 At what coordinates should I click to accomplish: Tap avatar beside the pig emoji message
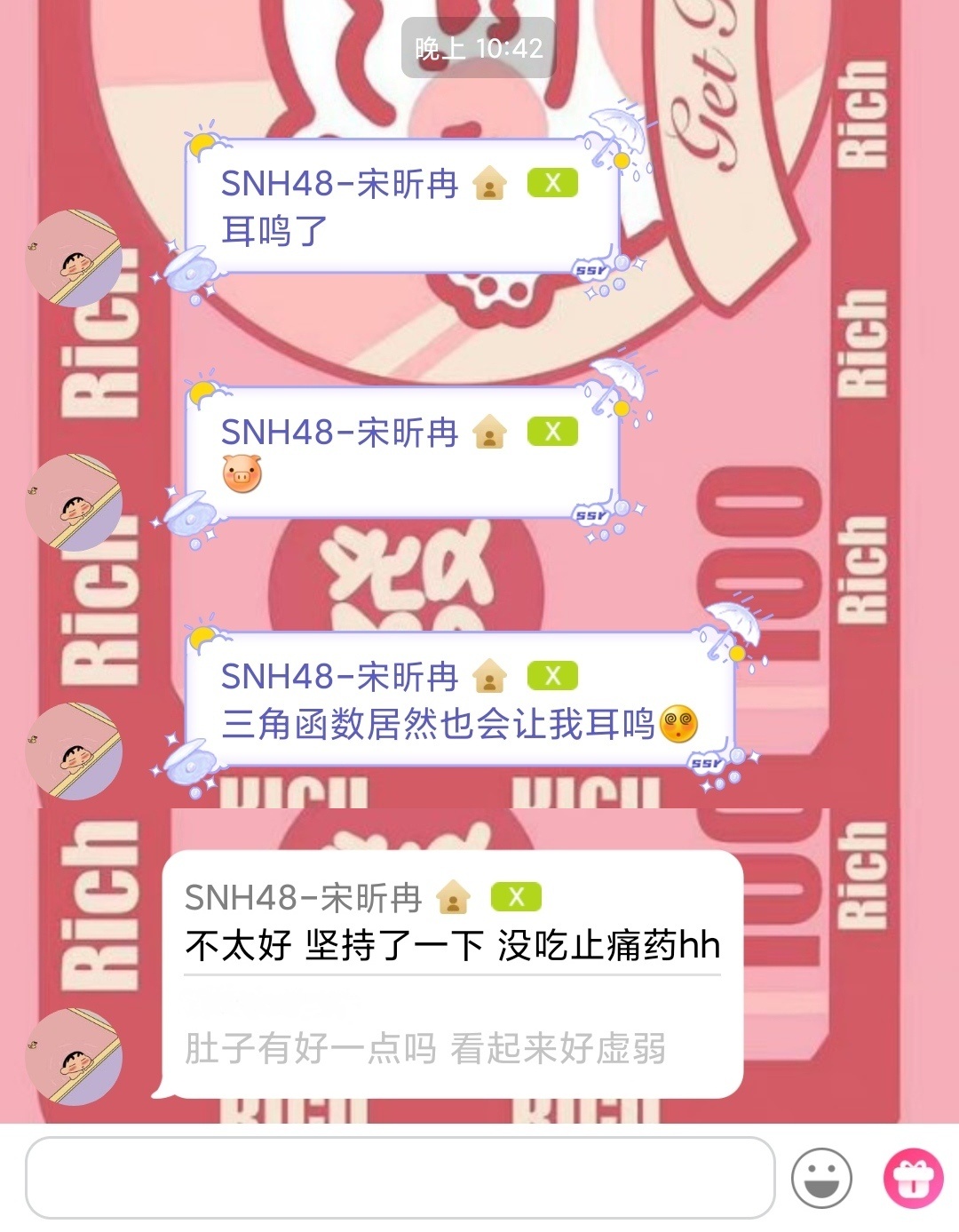74,503
